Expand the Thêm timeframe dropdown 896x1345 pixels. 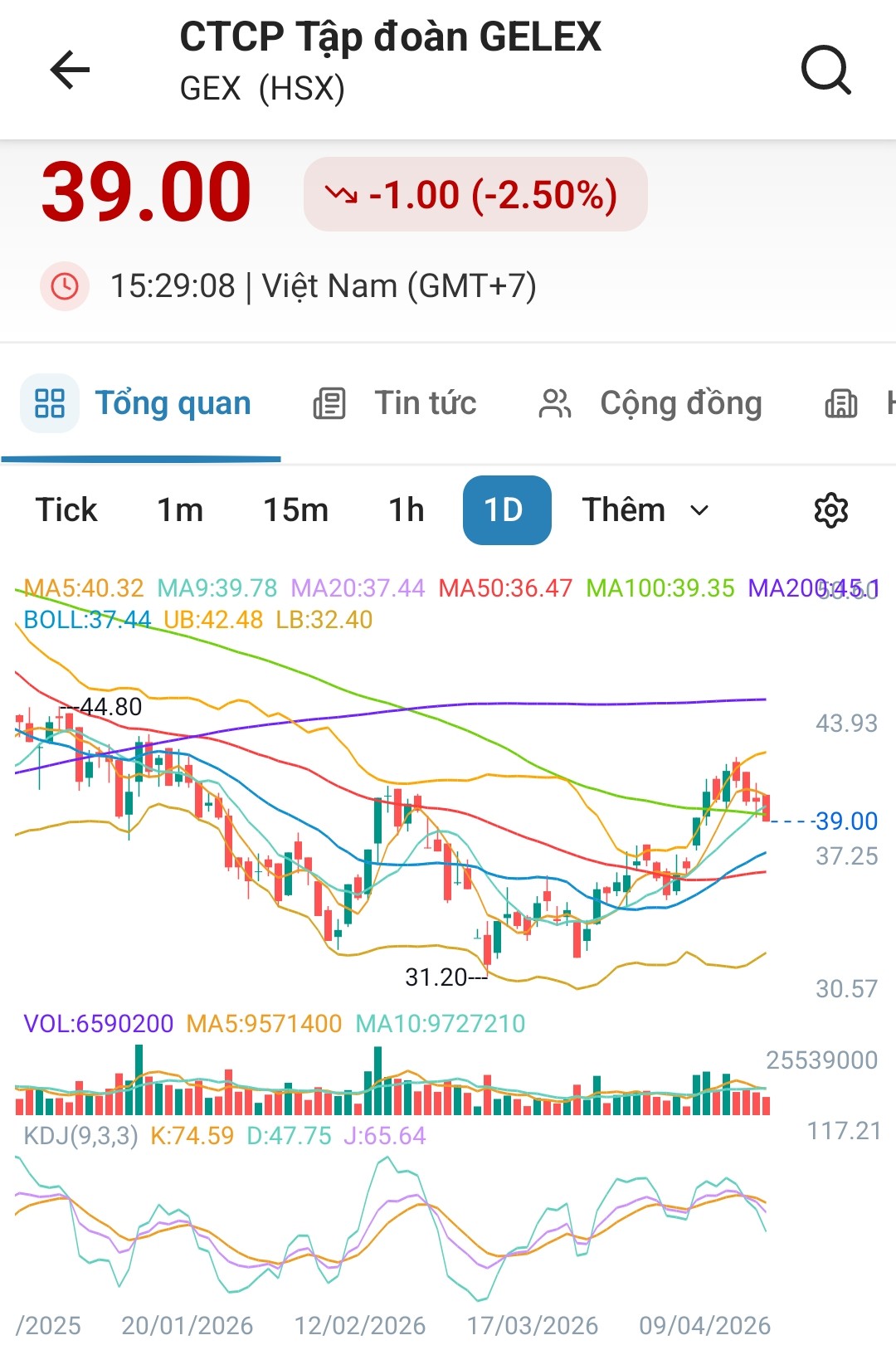[645, 509]
